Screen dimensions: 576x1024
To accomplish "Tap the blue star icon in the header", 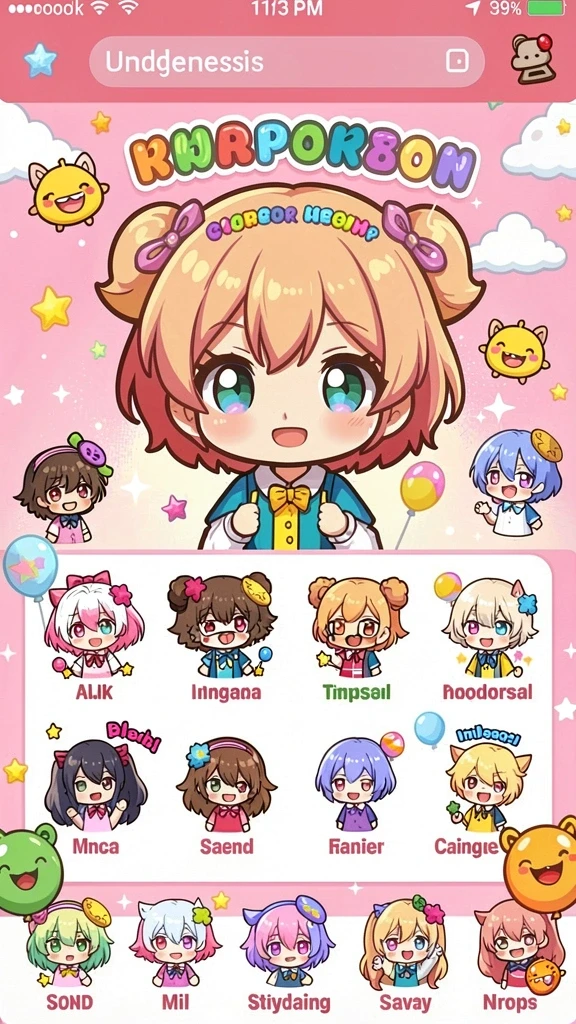I will [40, 61].
